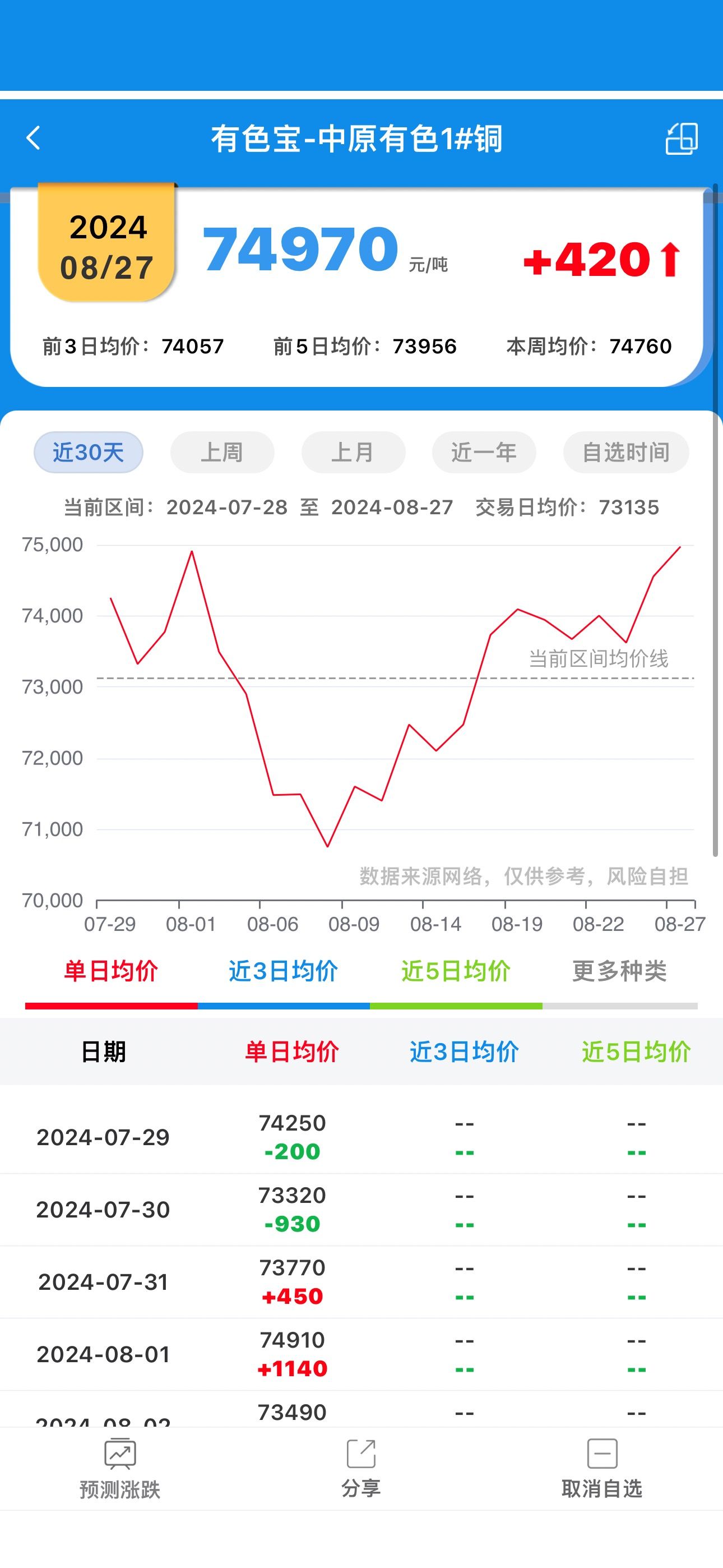
Task: Open the 更多种类 tab
Action: [619, 971]
